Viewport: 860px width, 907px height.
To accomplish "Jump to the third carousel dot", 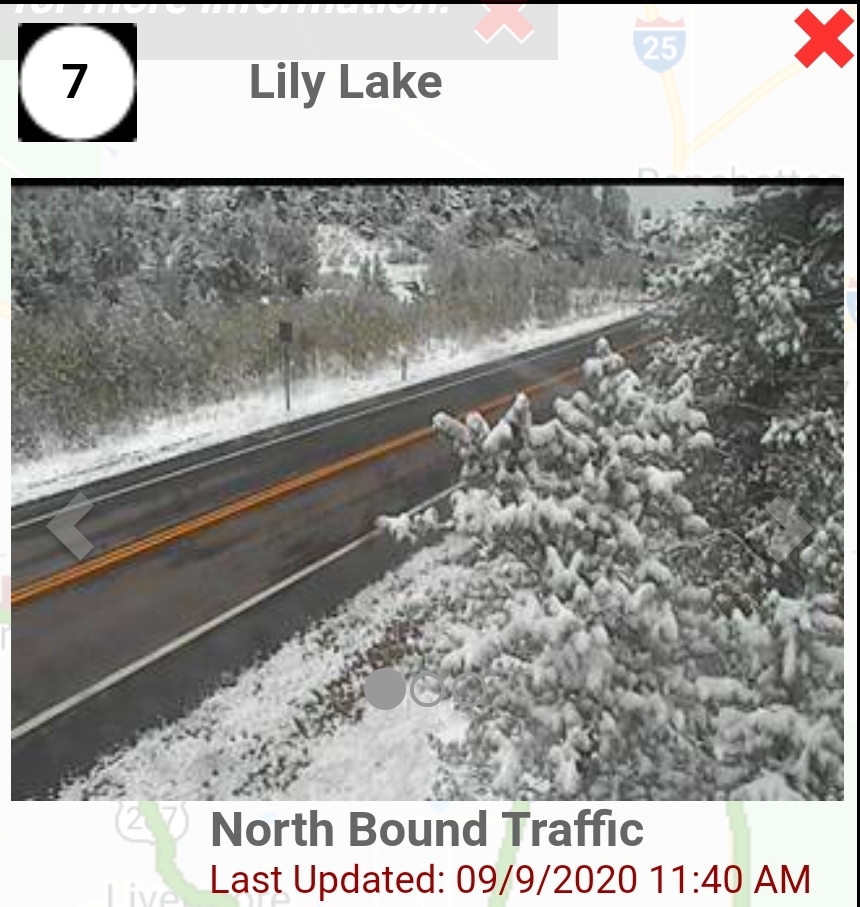I will point(469,689).
